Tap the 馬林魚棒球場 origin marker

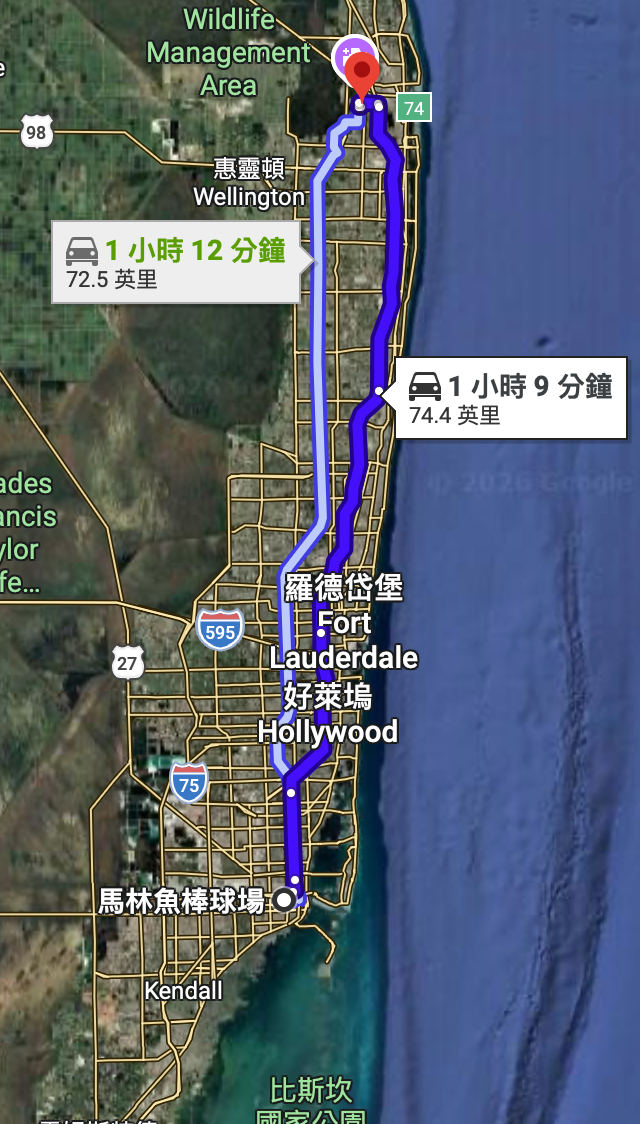[x=285, y=900]
